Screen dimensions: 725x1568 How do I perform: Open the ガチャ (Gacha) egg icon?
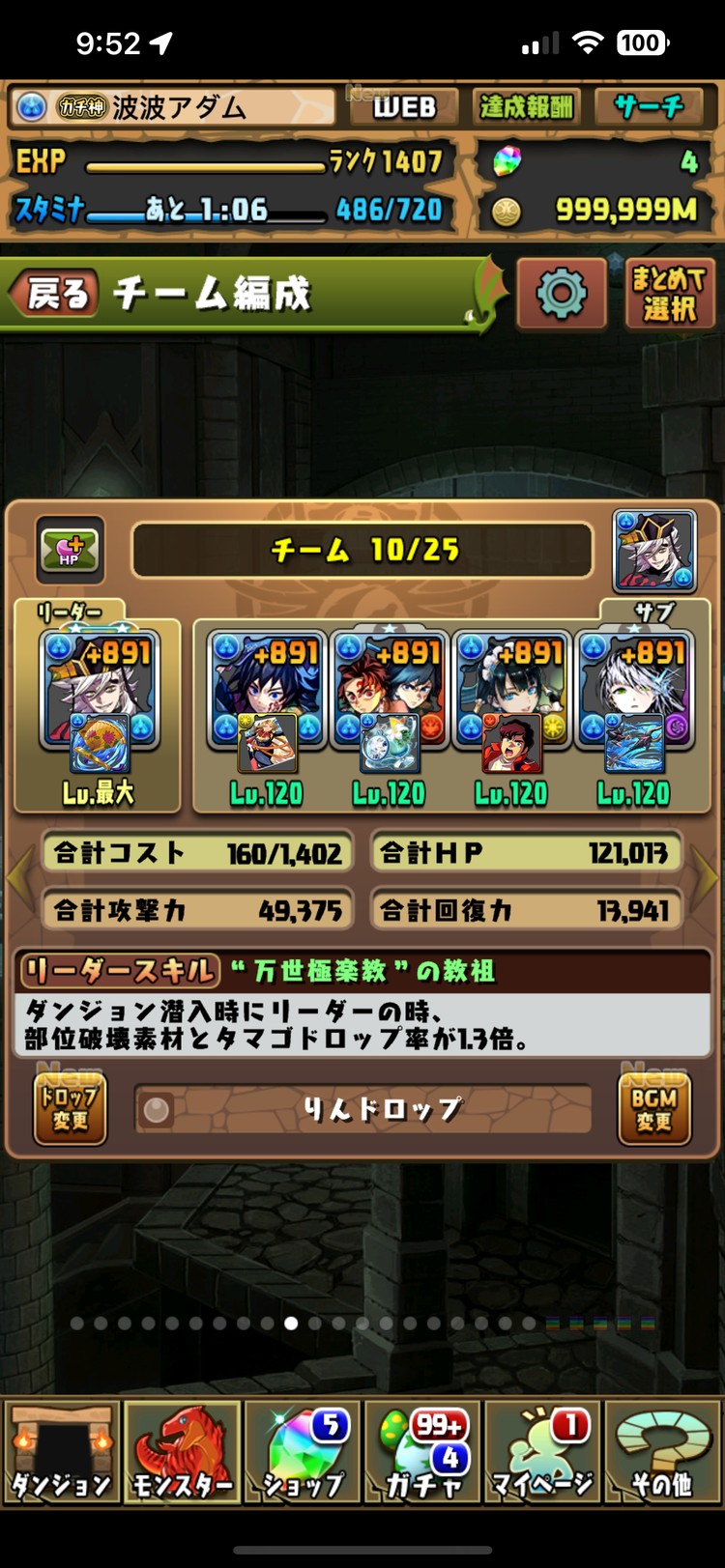point(422,1452)
